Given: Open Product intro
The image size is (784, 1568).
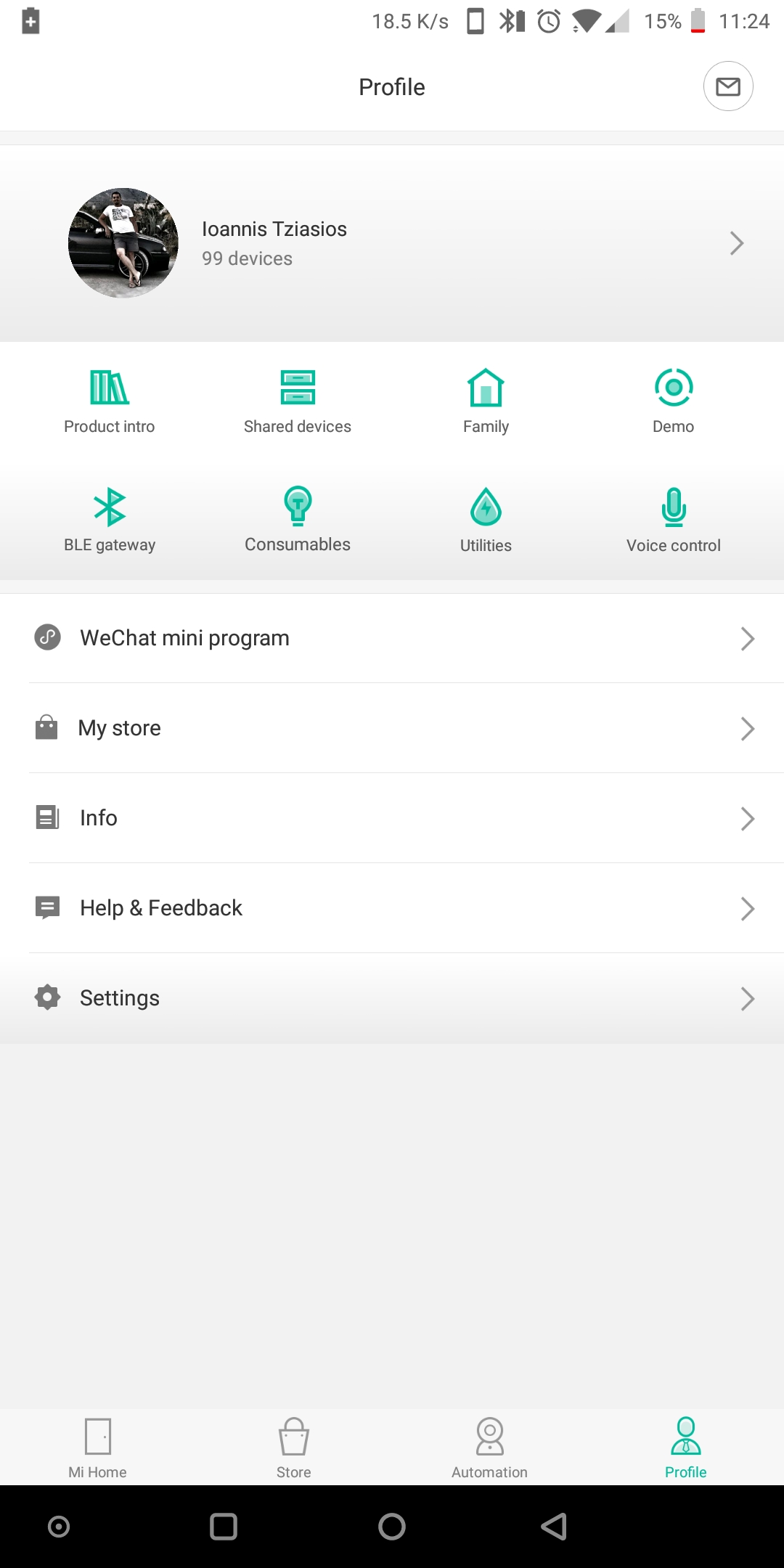Looking at the screenshot, I should (x=110, y=401).
